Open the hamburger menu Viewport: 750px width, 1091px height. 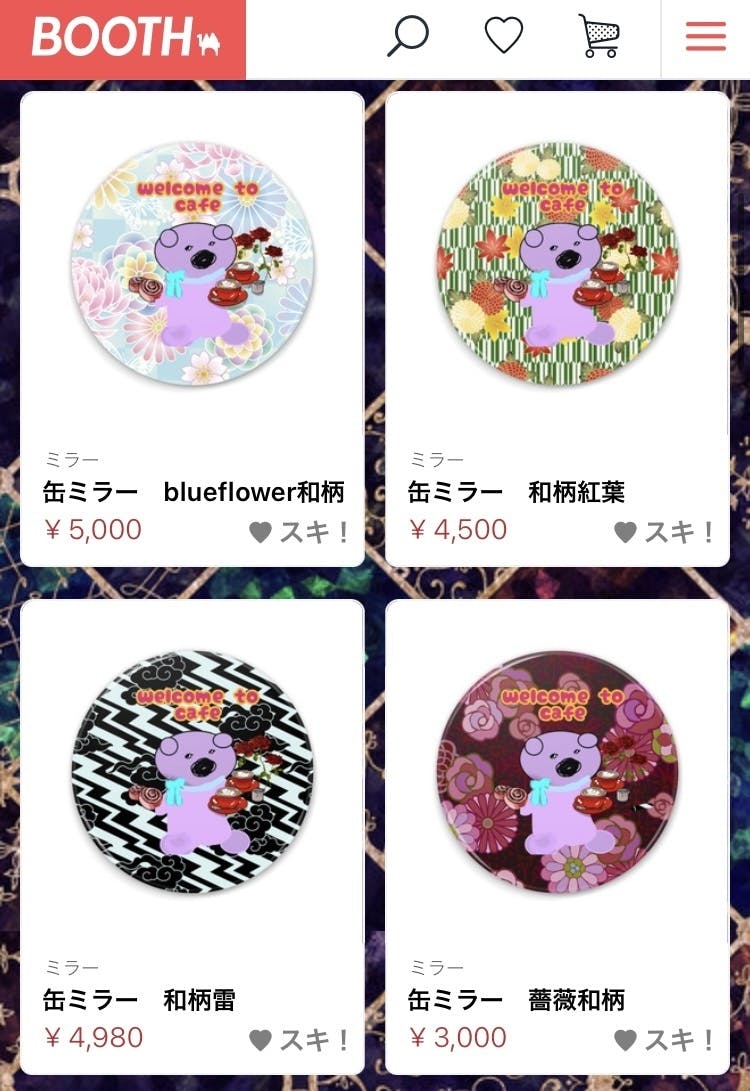click(706, 37)
